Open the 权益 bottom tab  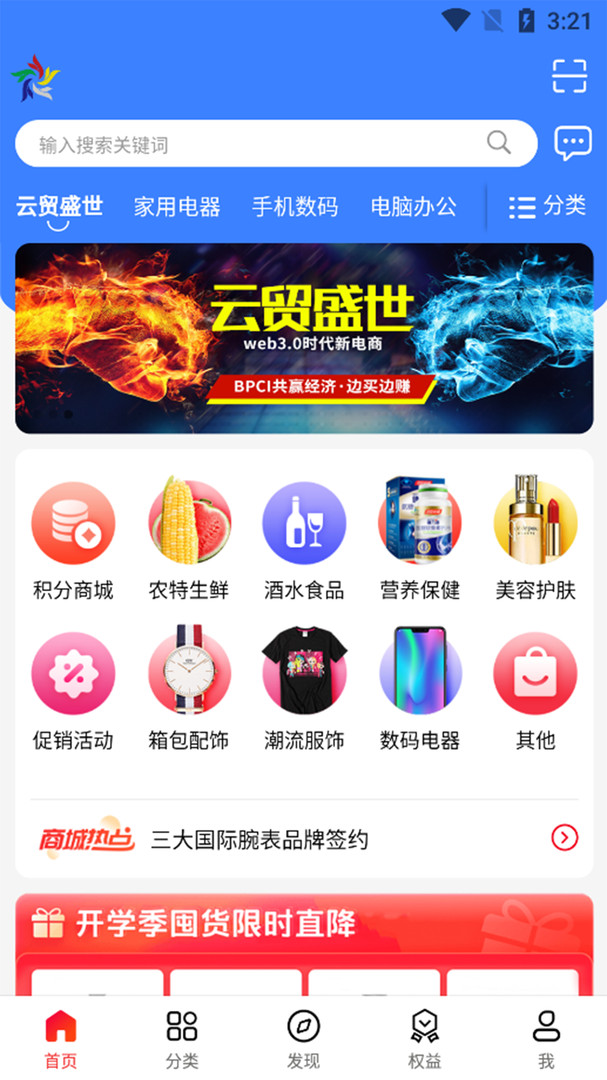[x=424, y=1038]
